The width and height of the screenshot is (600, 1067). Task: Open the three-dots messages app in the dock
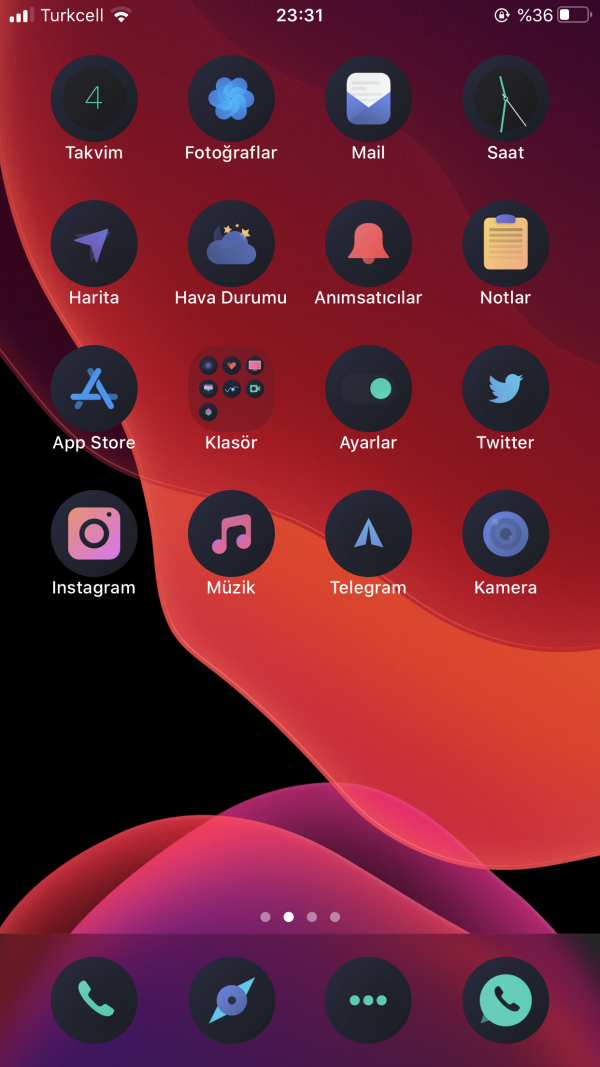click(x=368, y=1000)
